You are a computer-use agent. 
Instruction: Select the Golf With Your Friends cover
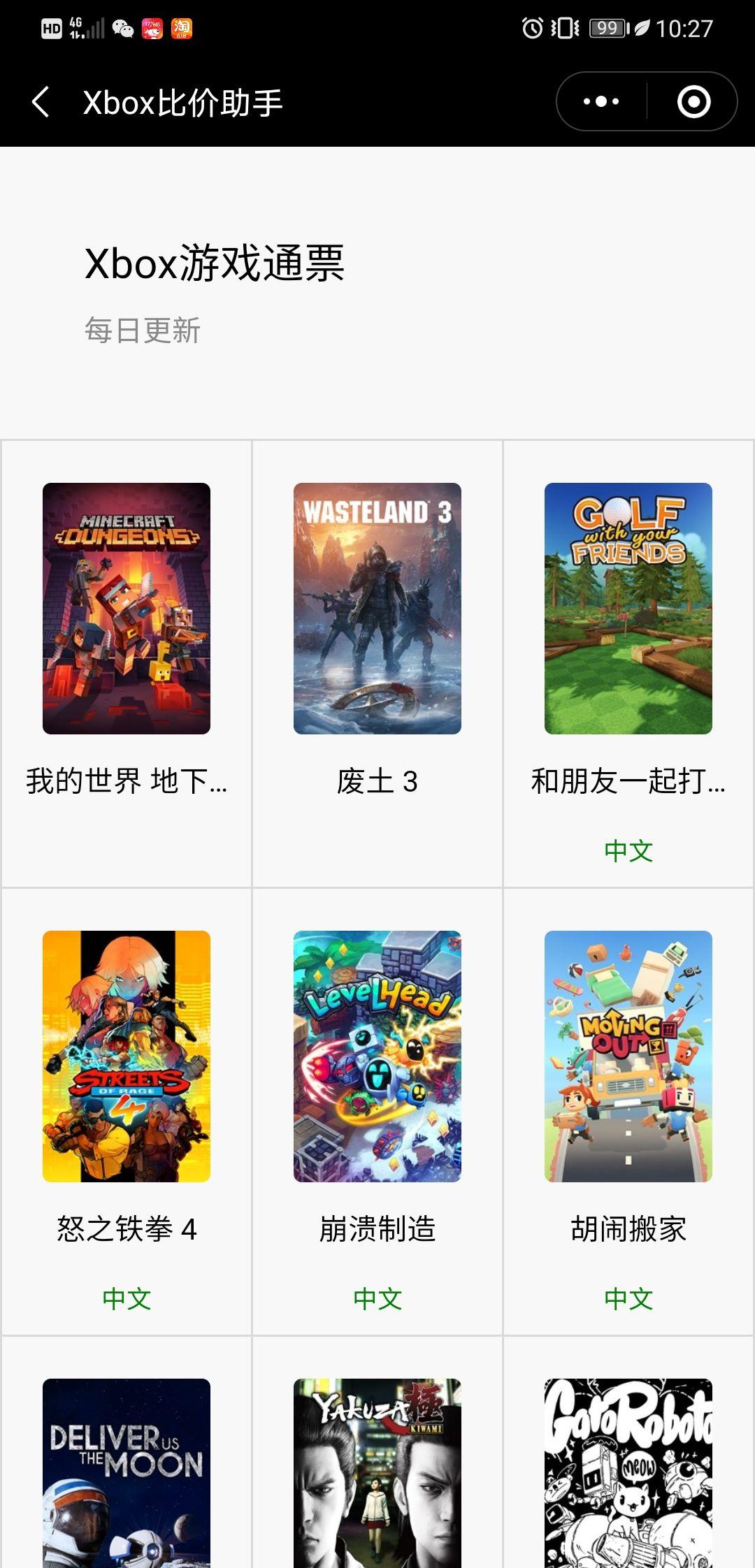click(x=628, y=608)
